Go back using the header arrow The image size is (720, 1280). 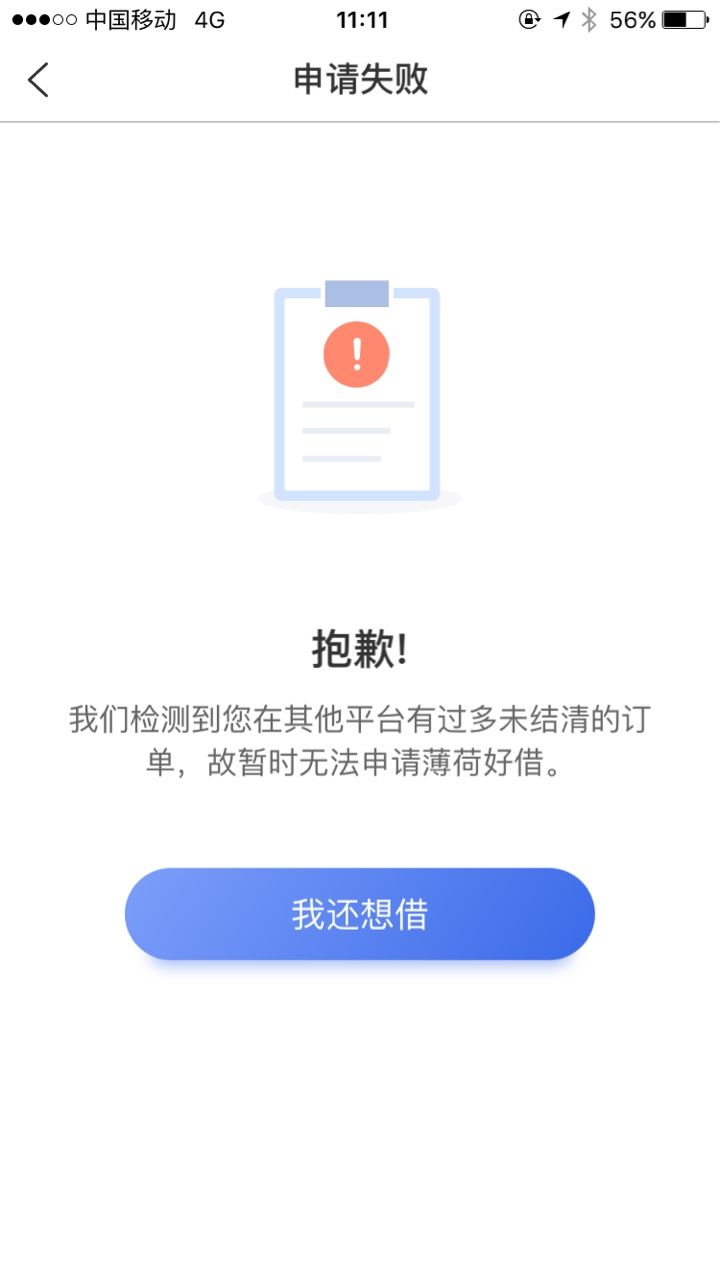(38, 80)
